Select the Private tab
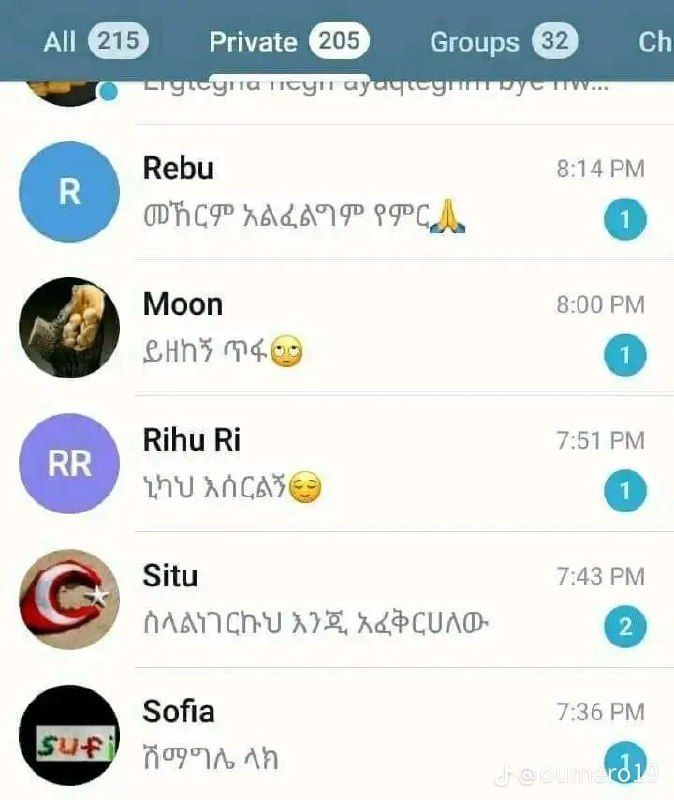The height and width of the screenshot is (800, 674). point(289,41)
